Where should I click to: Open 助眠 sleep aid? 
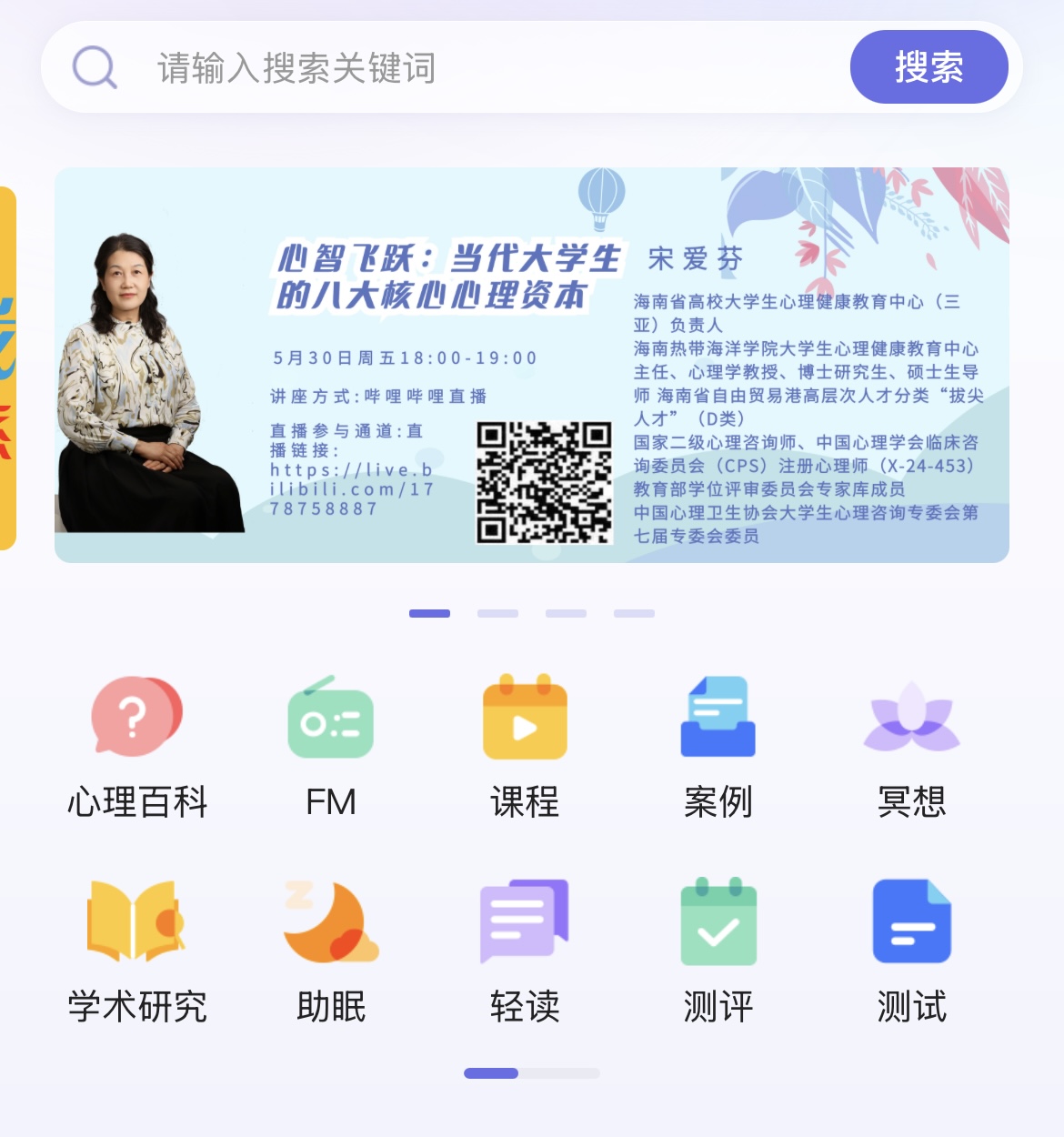click(x=331, y=951)
